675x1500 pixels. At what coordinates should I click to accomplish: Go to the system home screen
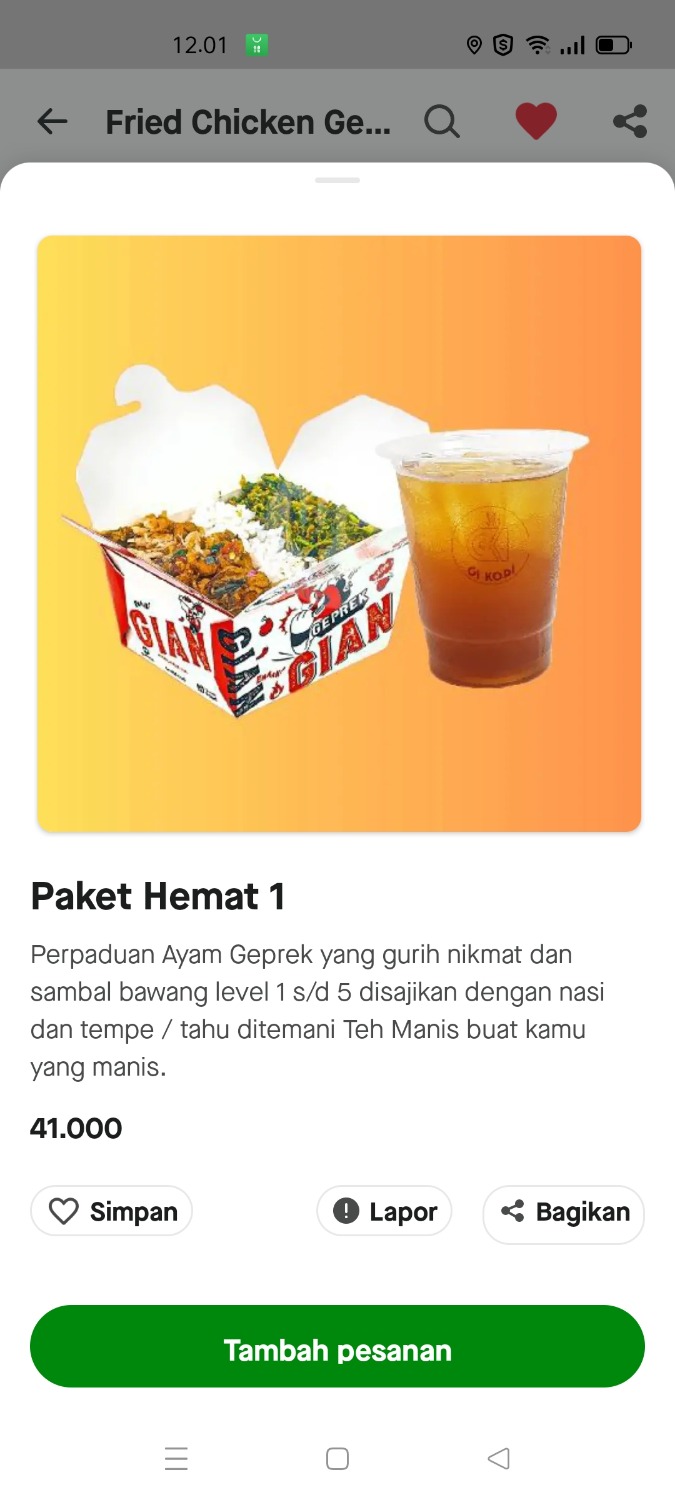click(x=337, y=1459)
